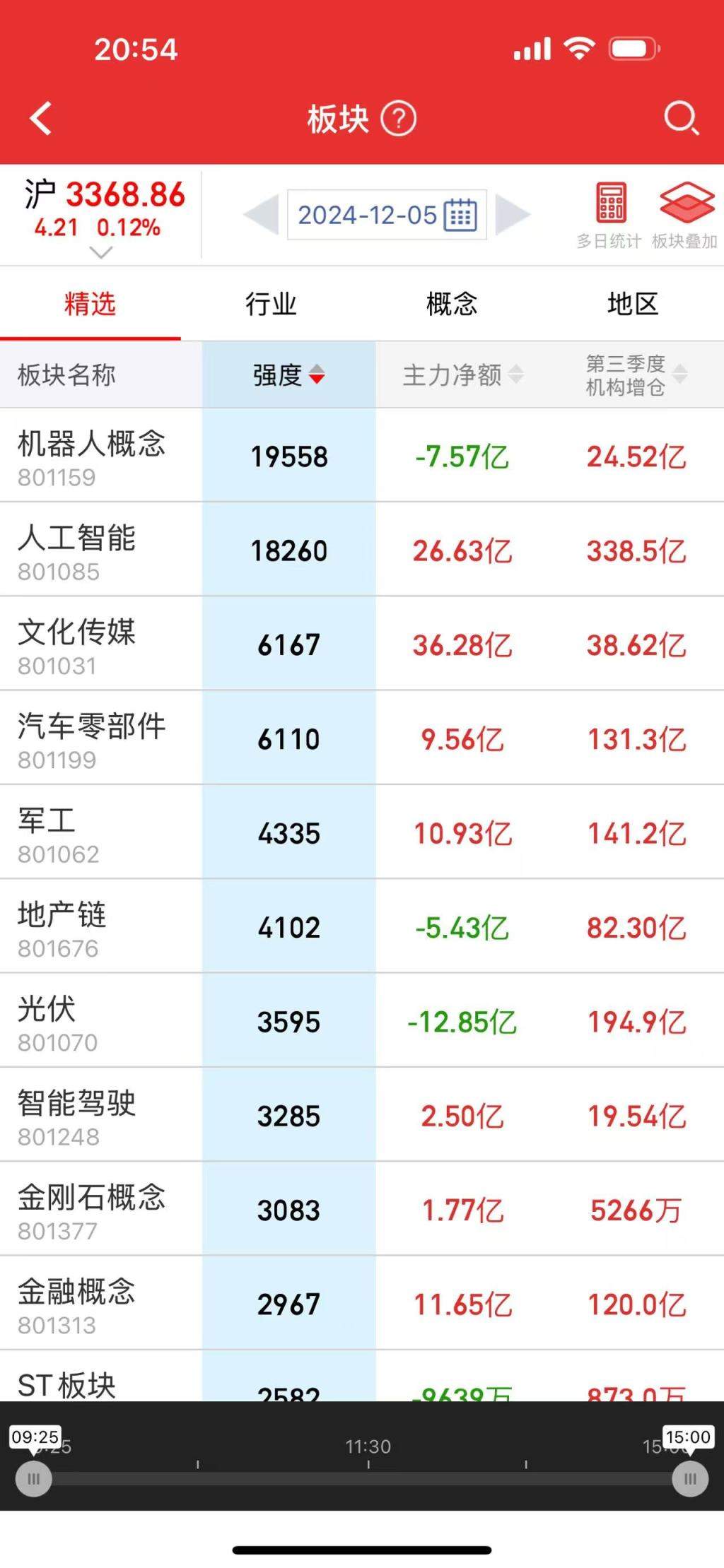Open the 光伏 sector row
The height and width of the screenshot is (1568, 724).
tap(362, 1020)
